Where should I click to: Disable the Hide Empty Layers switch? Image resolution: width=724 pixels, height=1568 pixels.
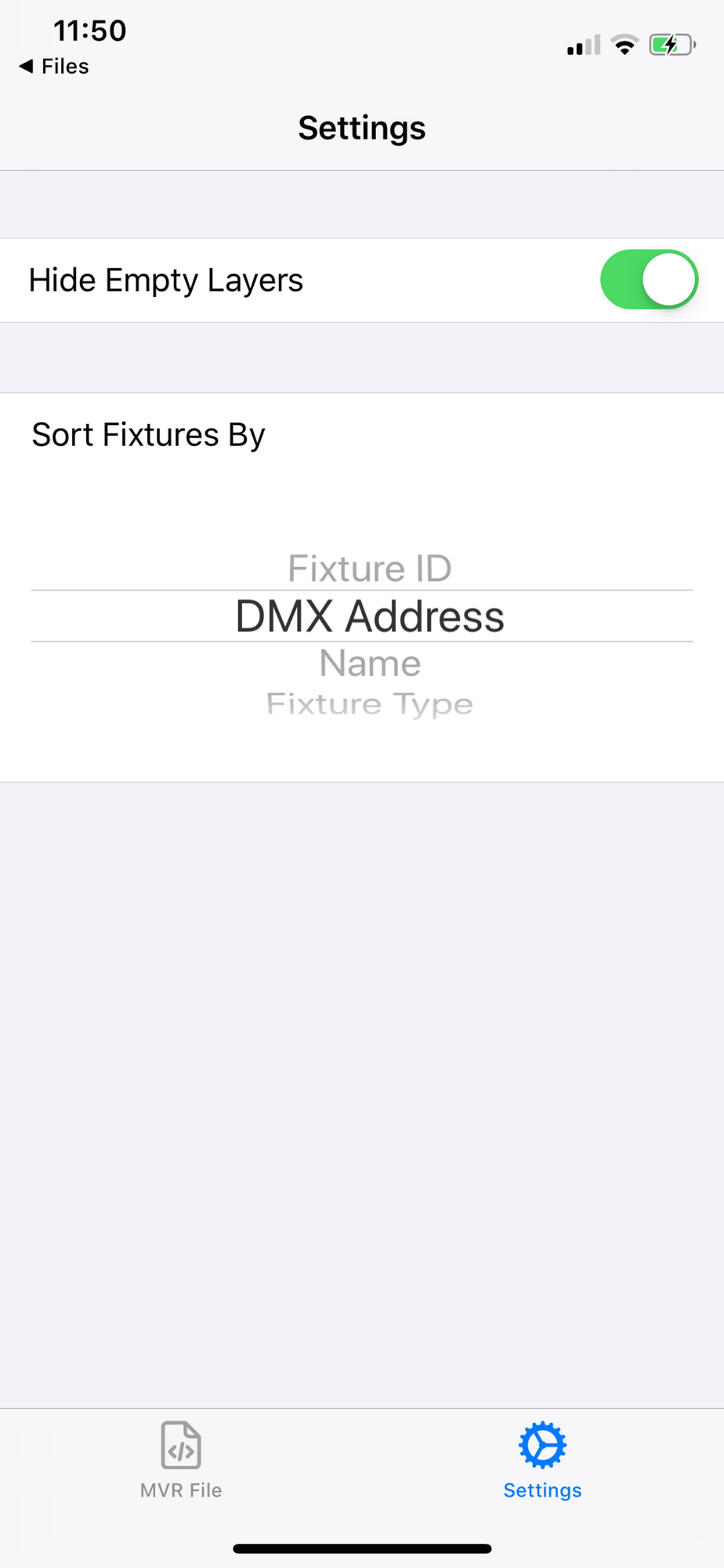pos(649,280)
